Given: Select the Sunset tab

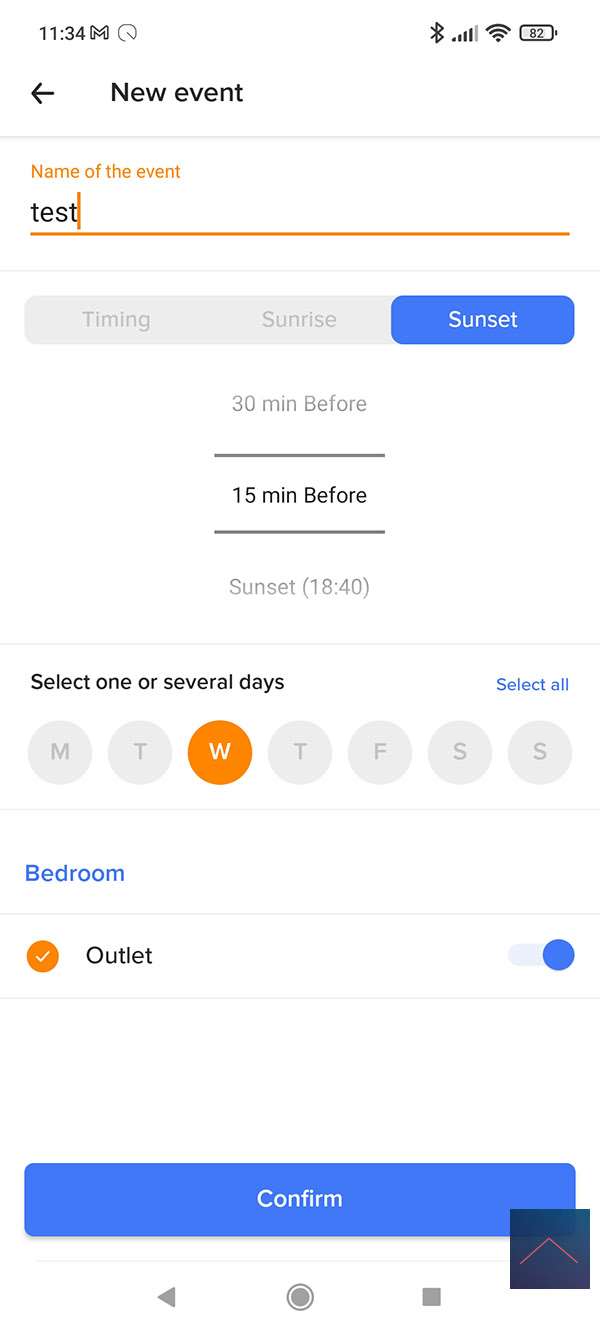Looking at the screenshot, I should pyautogui.click(x=482, y=320).
